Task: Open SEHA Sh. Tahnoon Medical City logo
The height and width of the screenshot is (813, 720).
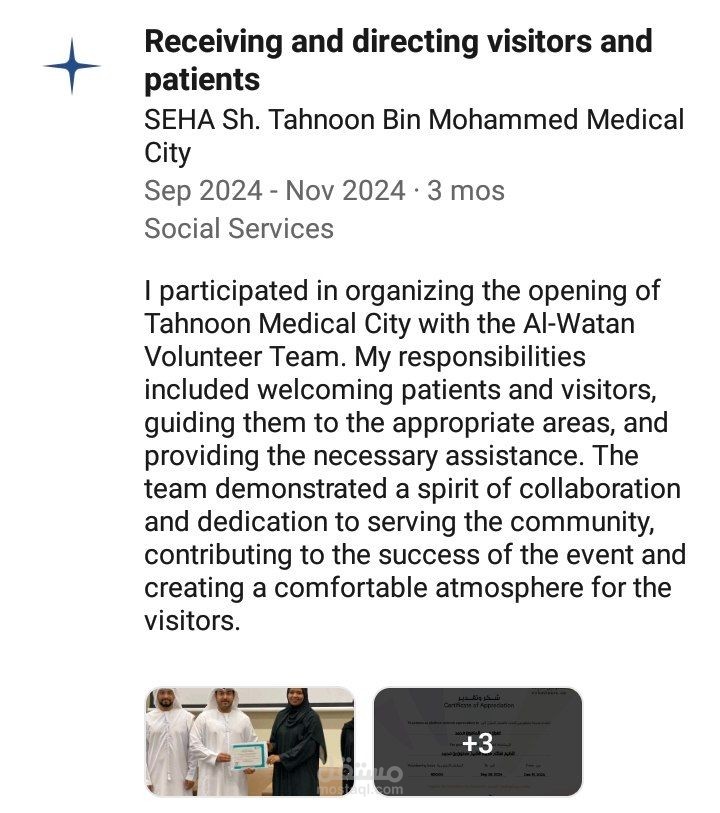Action: pos(72,66)
